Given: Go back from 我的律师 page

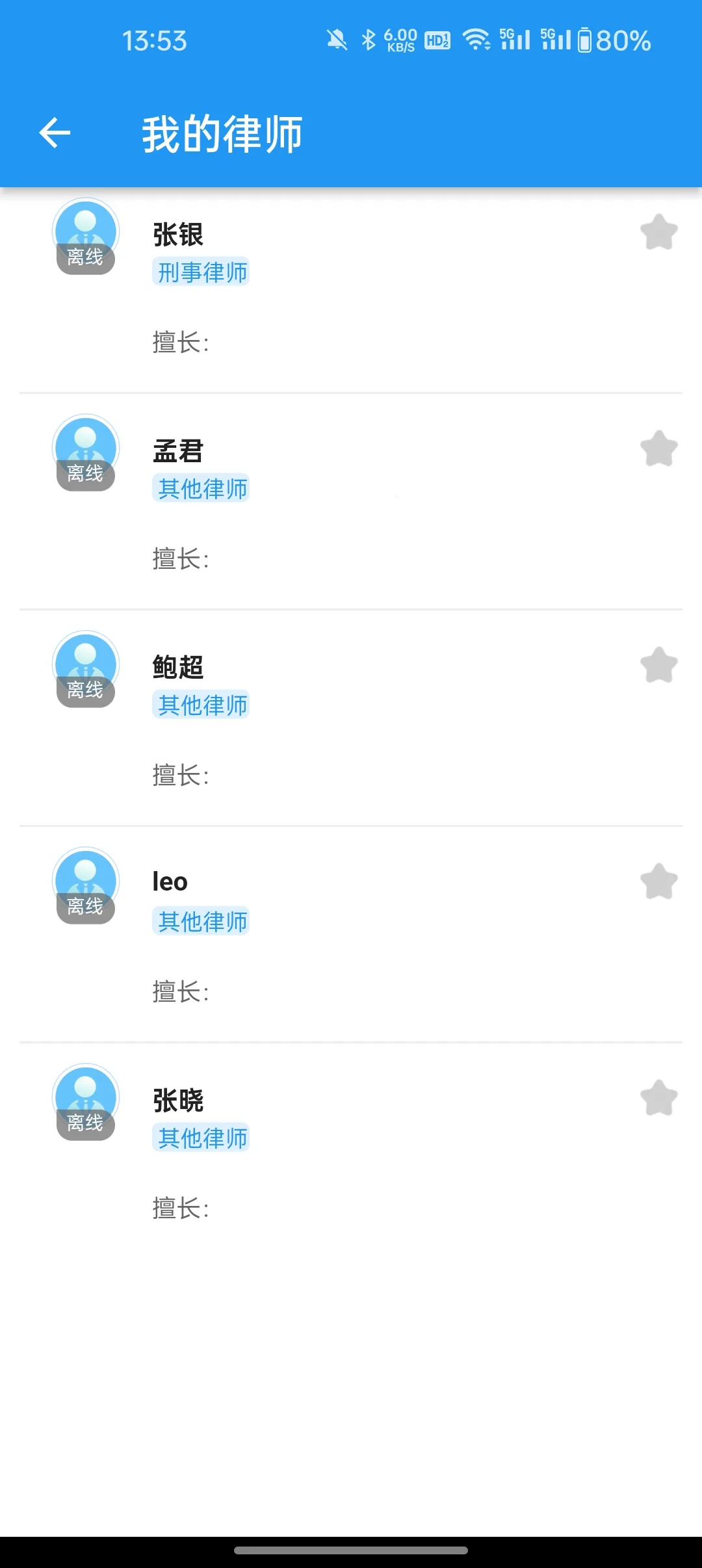Looking at the screenshot, I should (x=55, y=133).
